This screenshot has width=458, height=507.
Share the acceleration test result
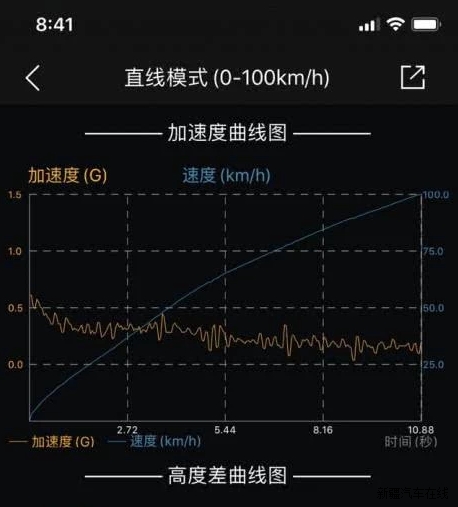(x=413, y=77)
